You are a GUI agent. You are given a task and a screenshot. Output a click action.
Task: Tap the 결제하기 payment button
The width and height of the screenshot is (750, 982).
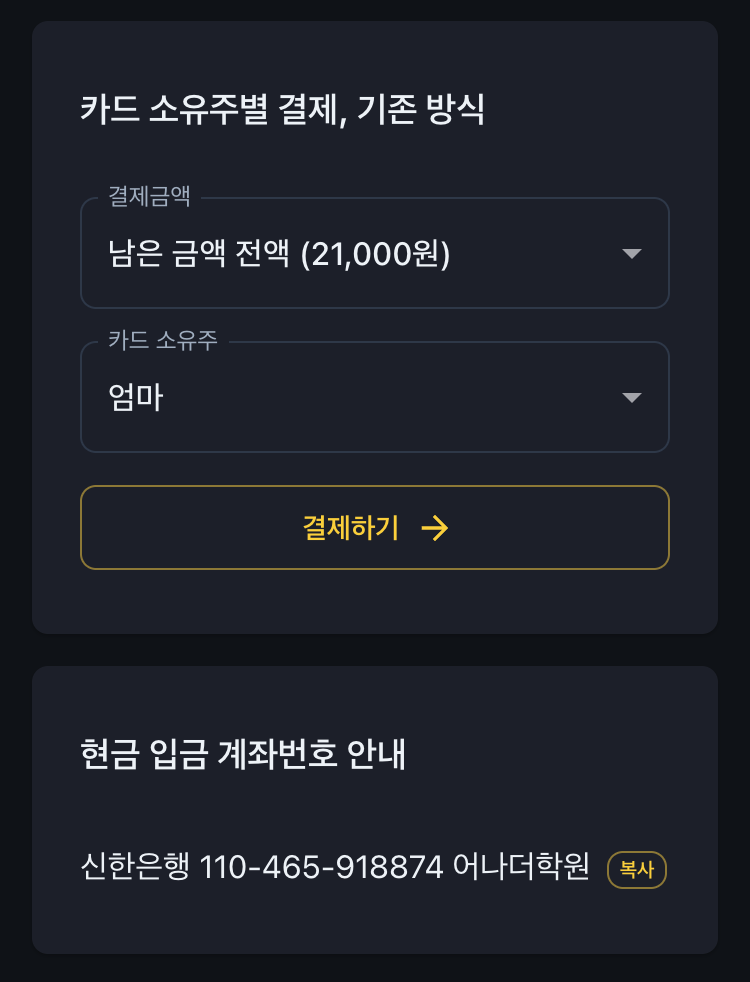[374, 528]
